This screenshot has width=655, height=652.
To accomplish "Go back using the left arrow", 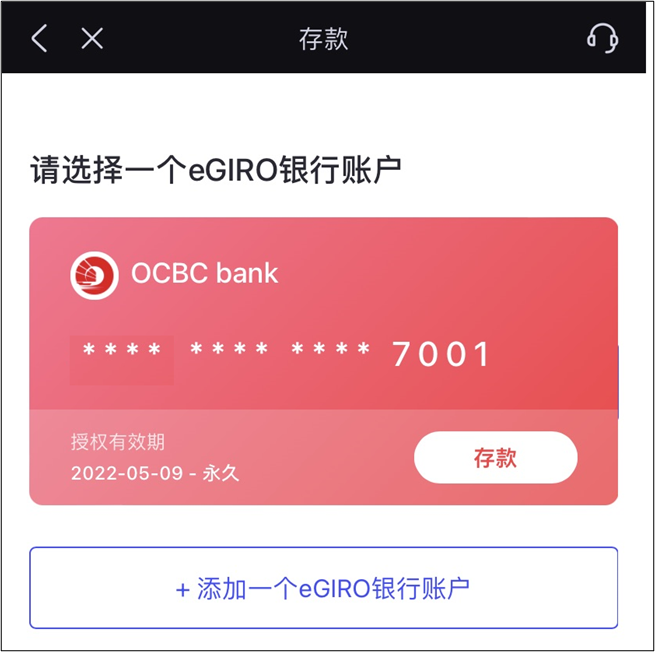I will click(x=39, y=39).
